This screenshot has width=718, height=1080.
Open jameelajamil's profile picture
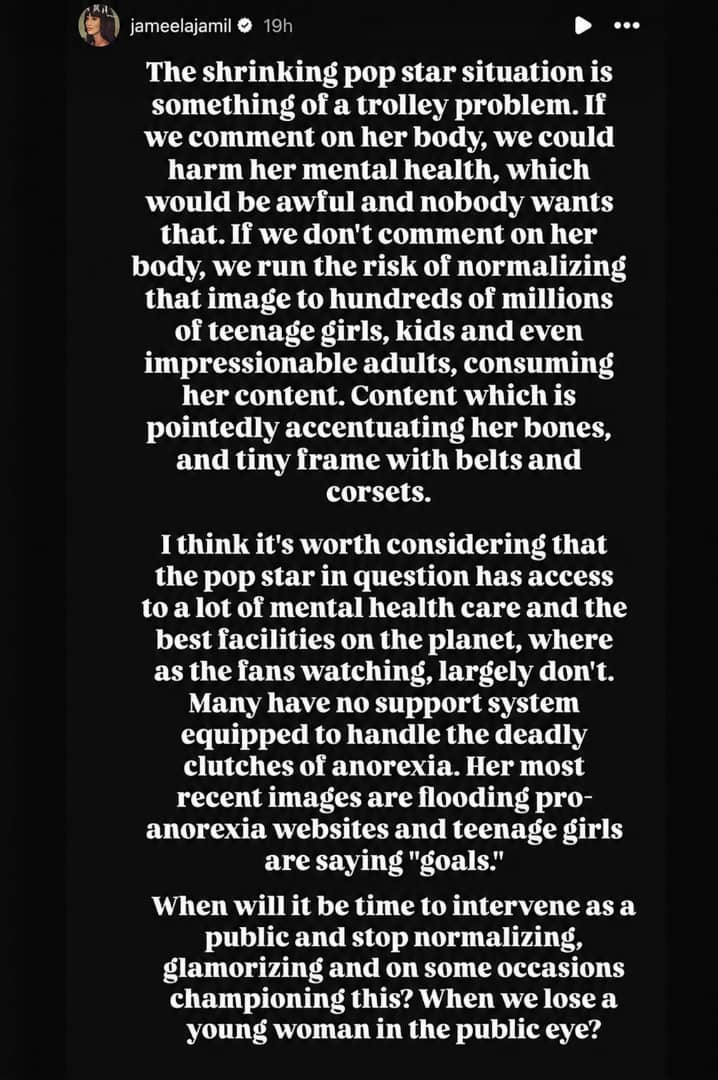[99, 27]
